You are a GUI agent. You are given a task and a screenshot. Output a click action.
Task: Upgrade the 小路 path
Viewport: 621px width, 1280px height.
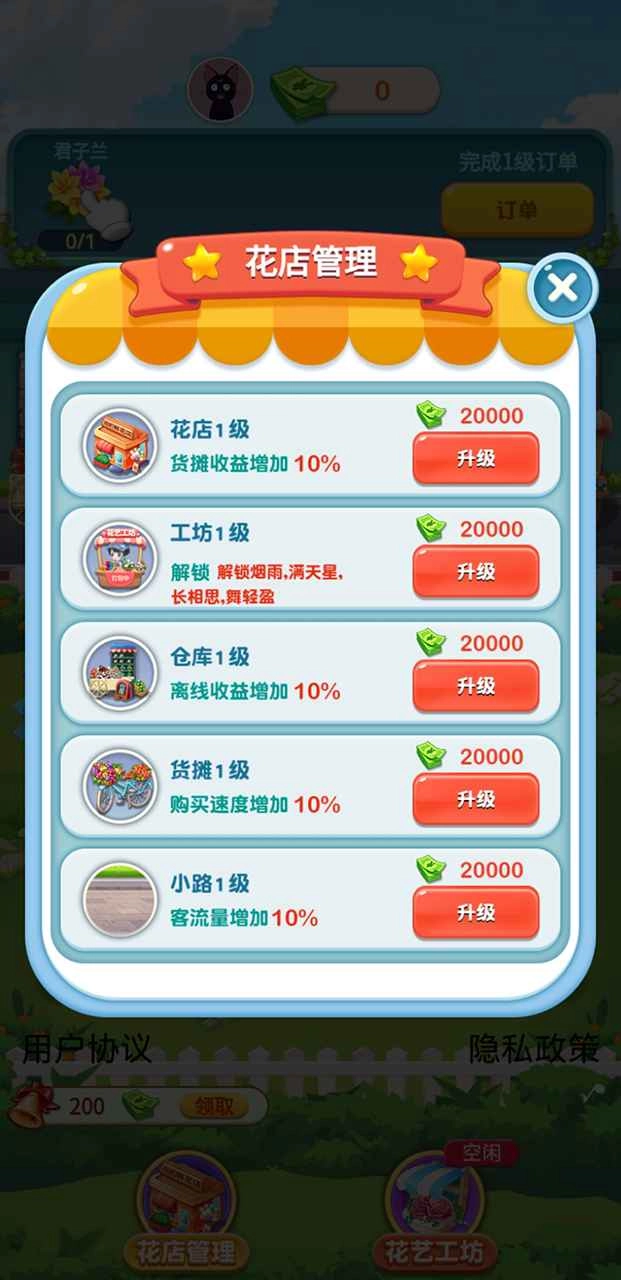[x=476, y=912]
